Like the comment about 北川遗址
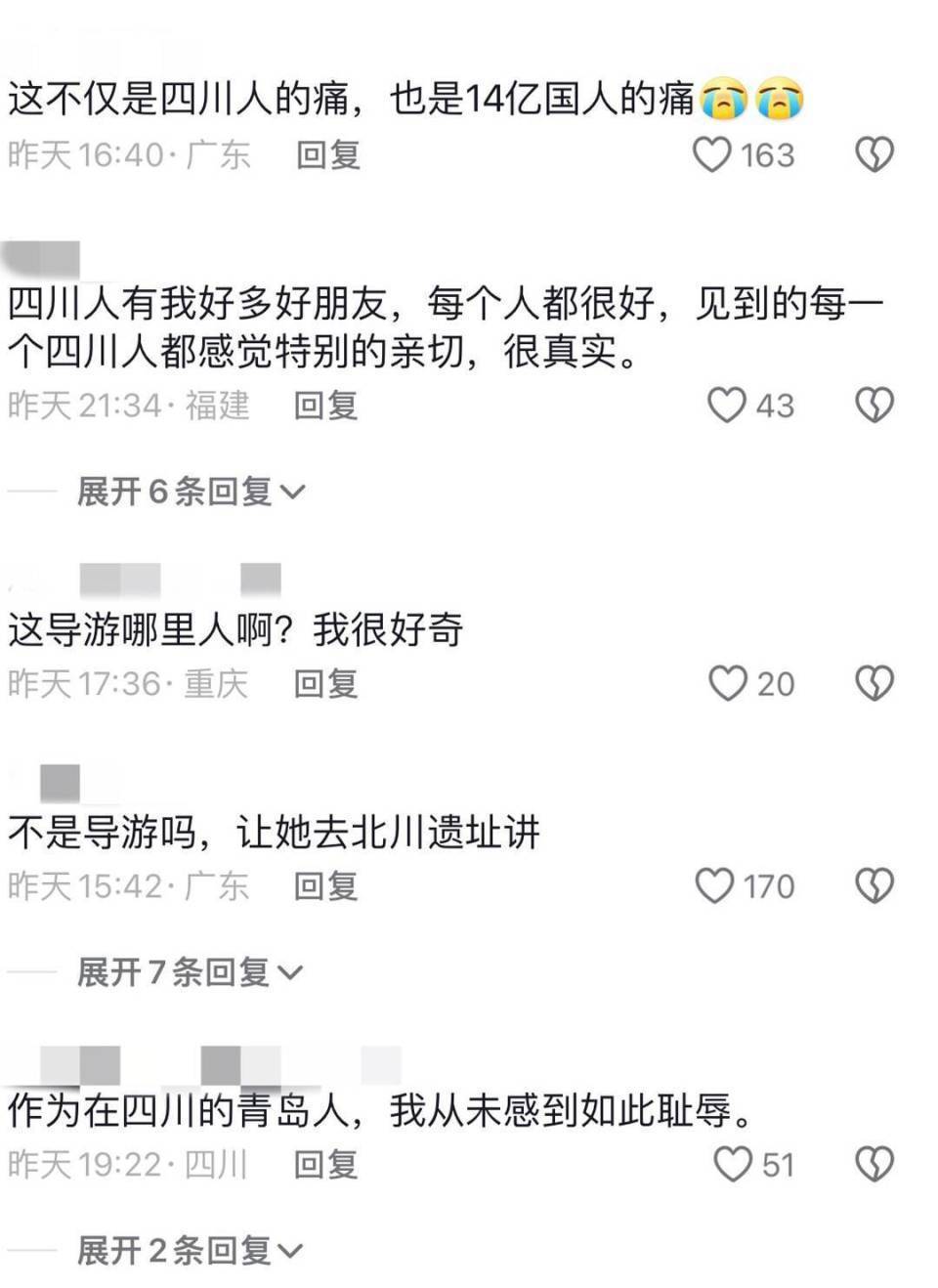The height and width of the screenshot is (1288, 938). coord(713,885)
